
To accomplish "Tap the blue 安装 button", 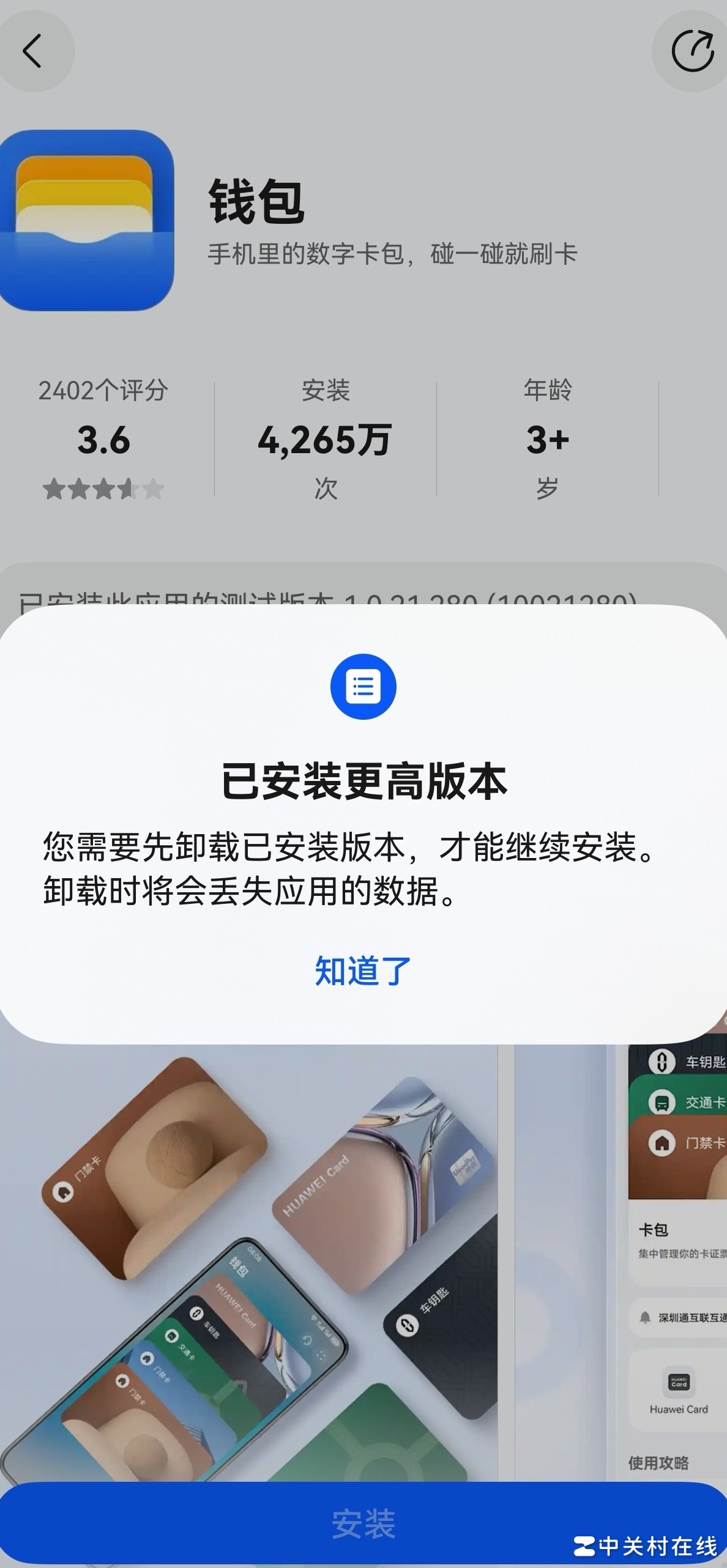I will 363,1523.
